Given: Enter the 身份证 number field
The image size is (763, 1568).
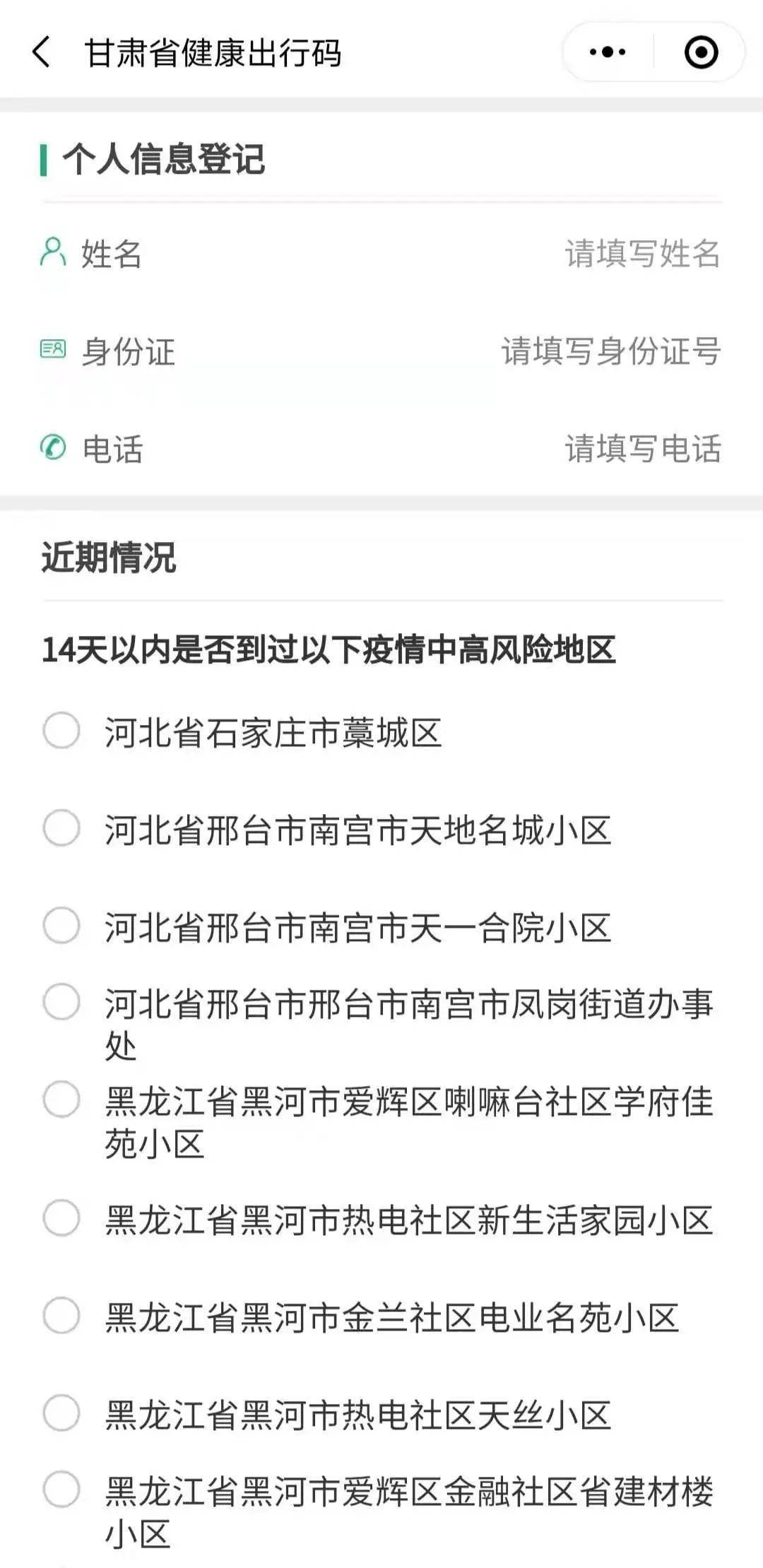Looking at the screenshot, I should pos(610,351).
